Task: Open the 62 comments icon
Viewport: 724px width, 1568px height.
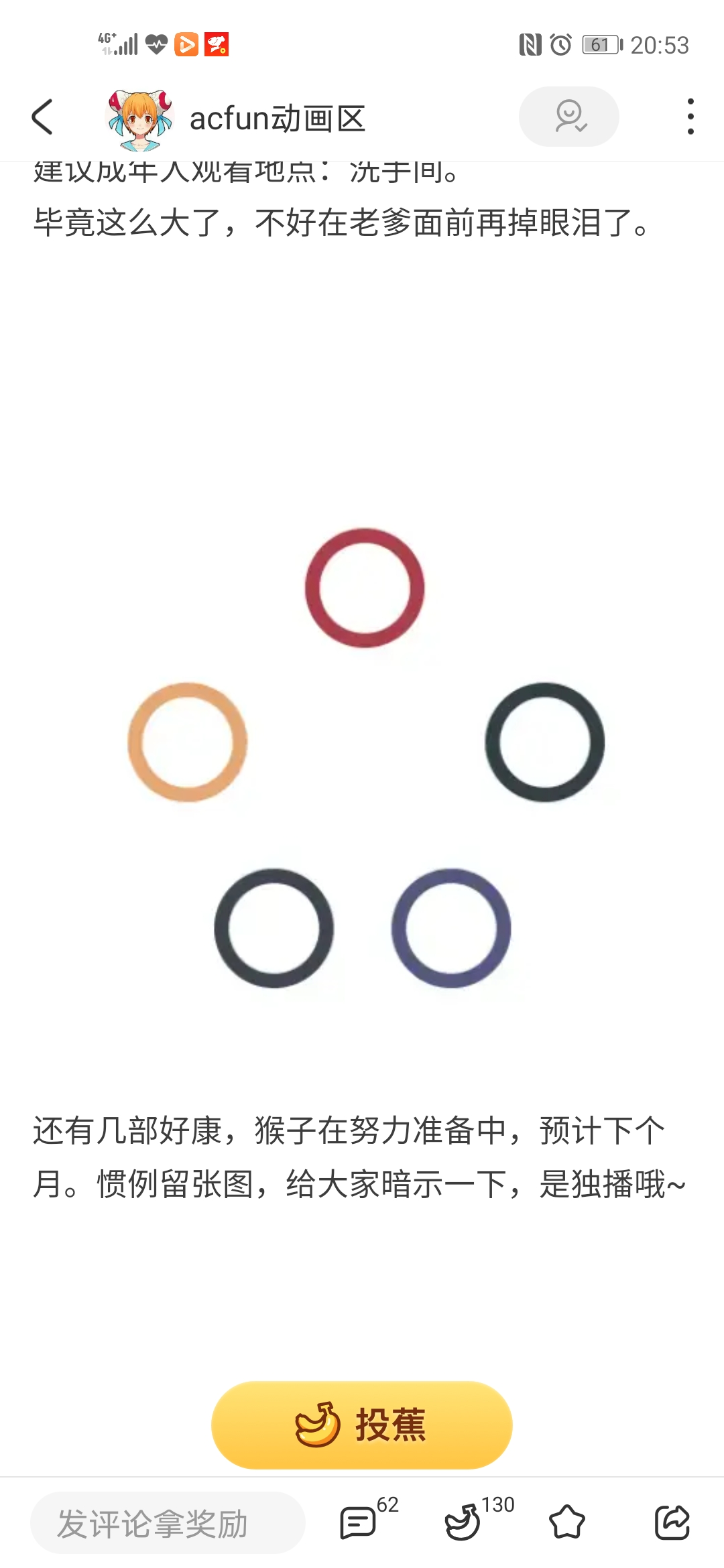Action: click(x=359, y=1522)
